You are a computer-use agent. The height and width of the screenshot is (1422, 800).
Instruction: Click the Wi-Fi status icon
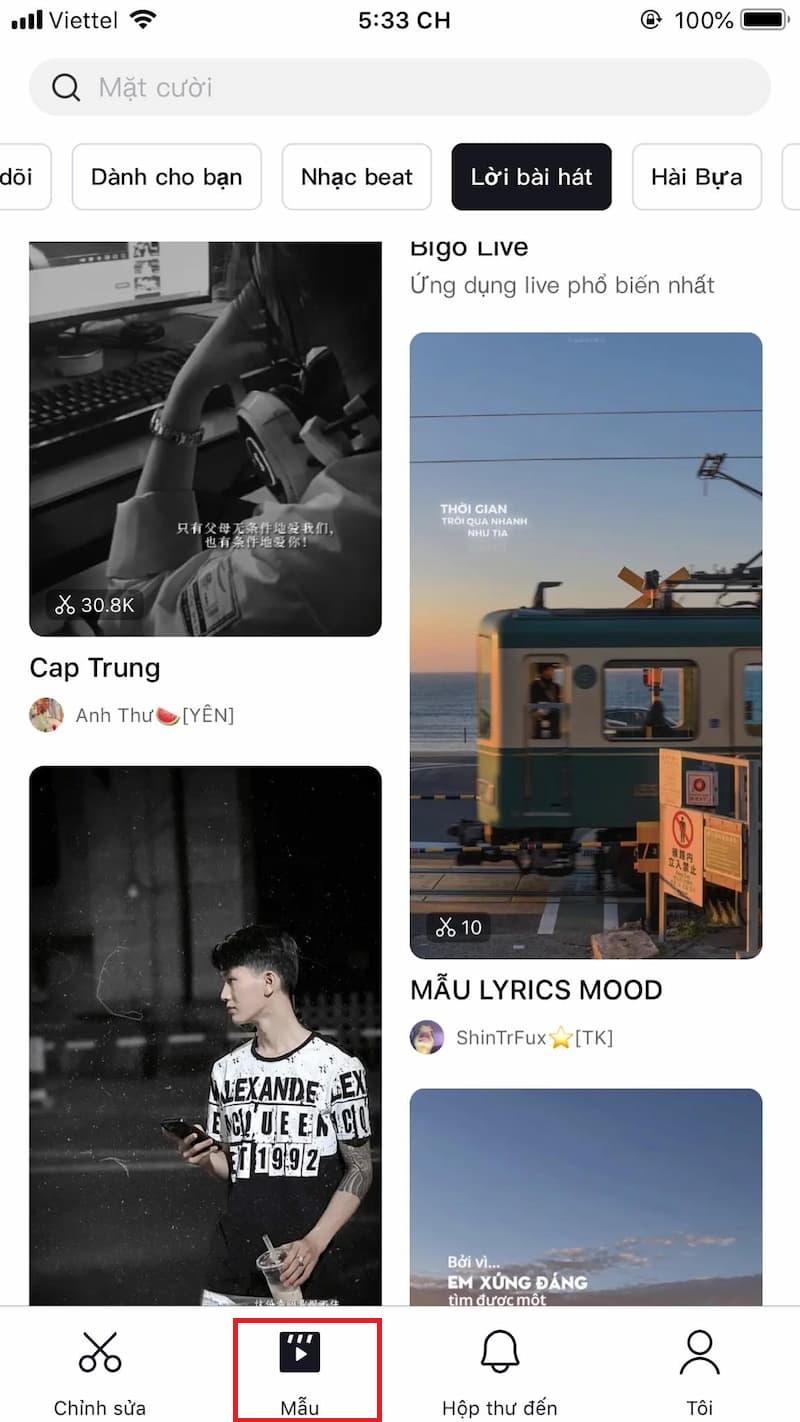[x=138, y=18]
